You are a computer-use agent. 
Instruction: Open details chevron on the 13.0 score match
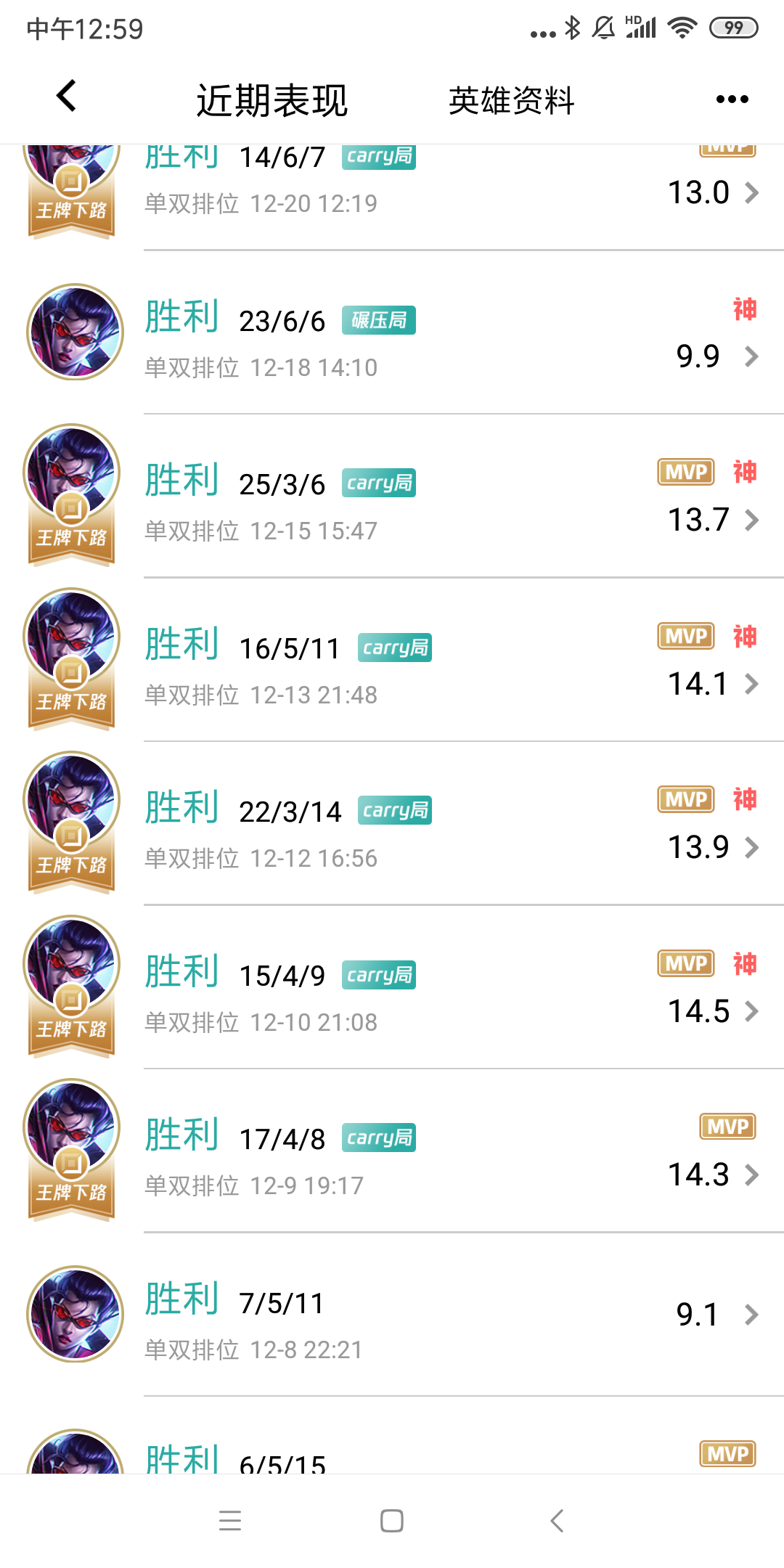(751, 194)
